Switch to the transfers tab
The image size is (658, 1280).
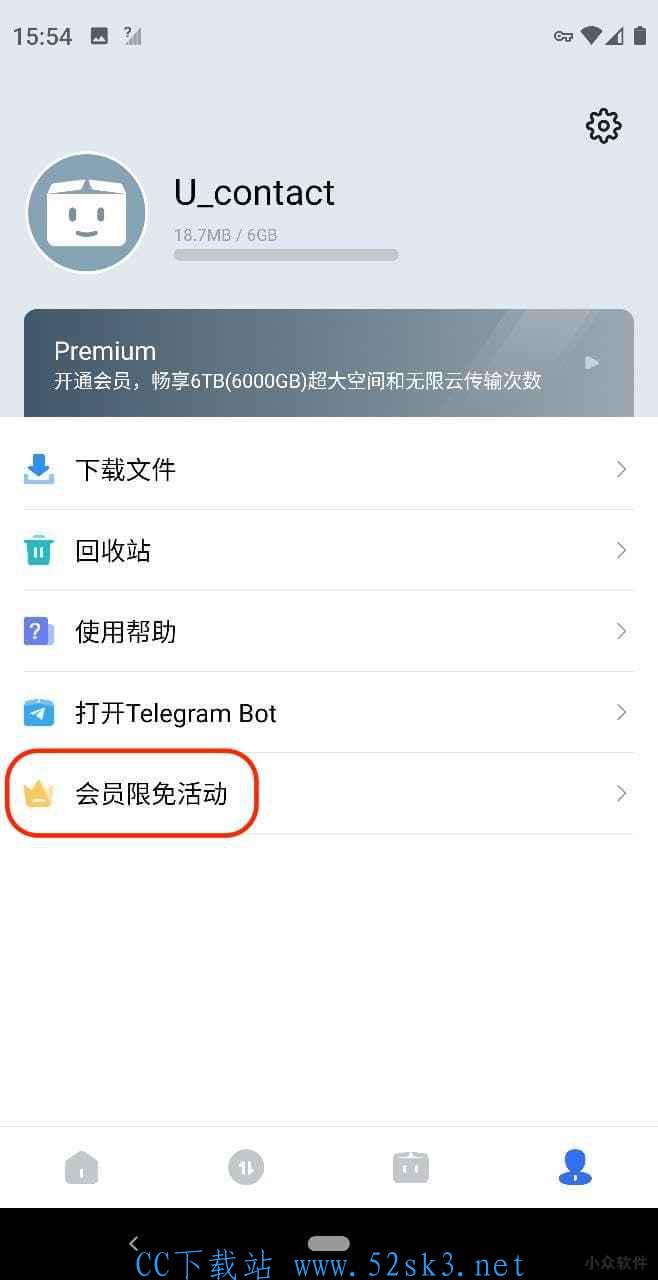[246, 1166]
